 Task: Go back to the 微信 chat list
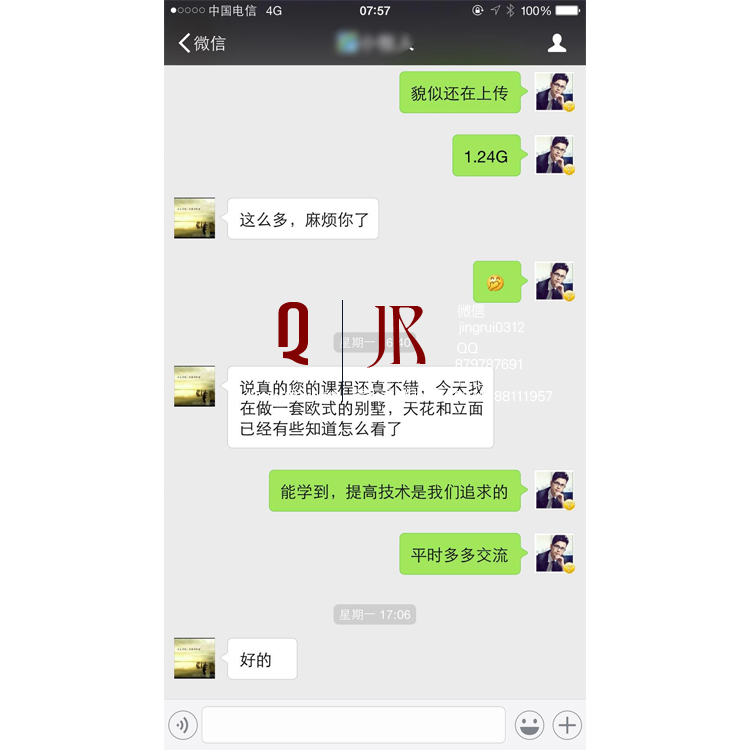pos(202,43)
